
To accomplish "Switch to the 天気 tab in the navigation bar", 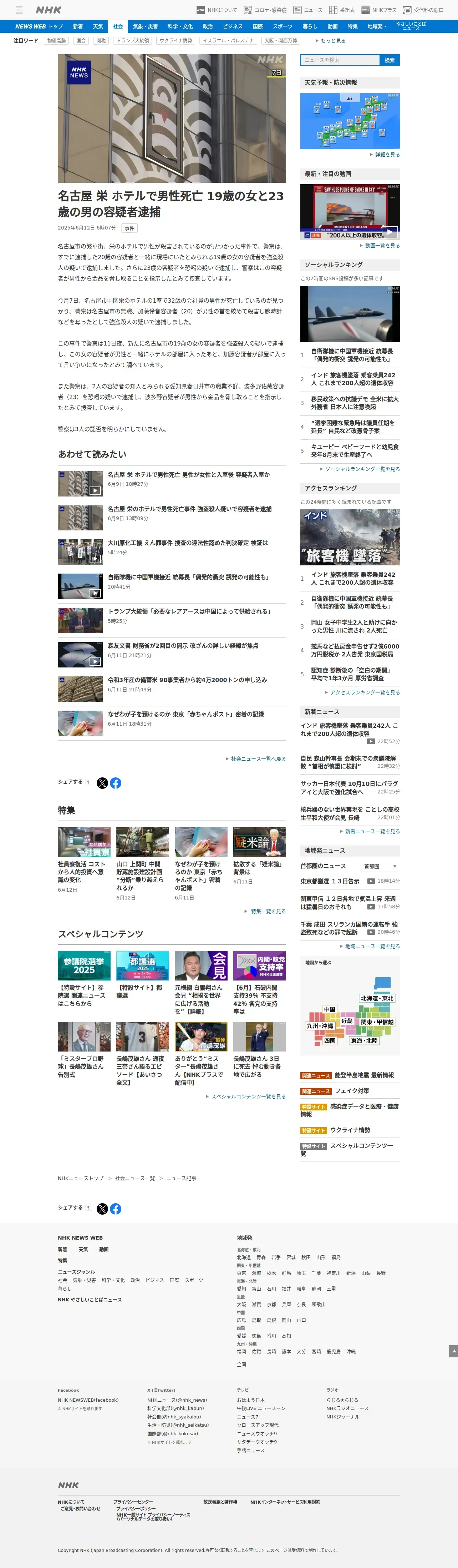I will (98, 26).
